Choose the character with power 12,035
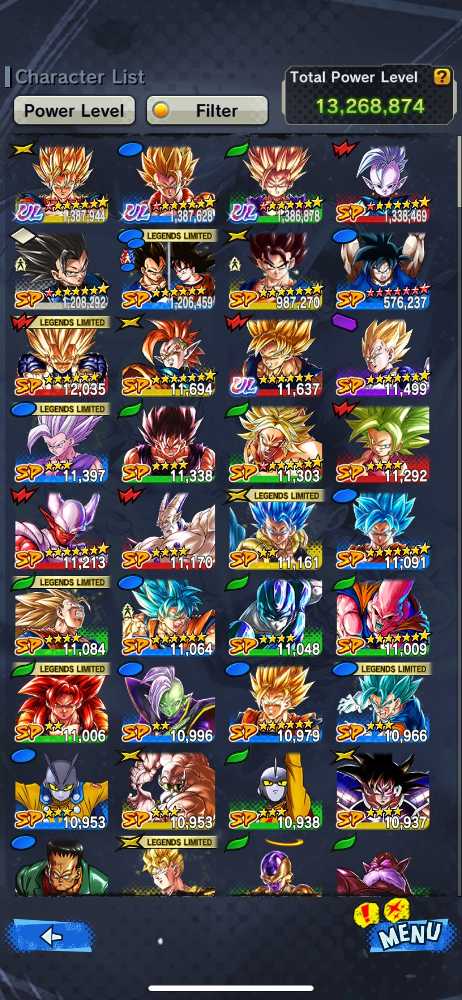Screen dimensions: 462x1000 pyautogui.click(x=61, y=357)
